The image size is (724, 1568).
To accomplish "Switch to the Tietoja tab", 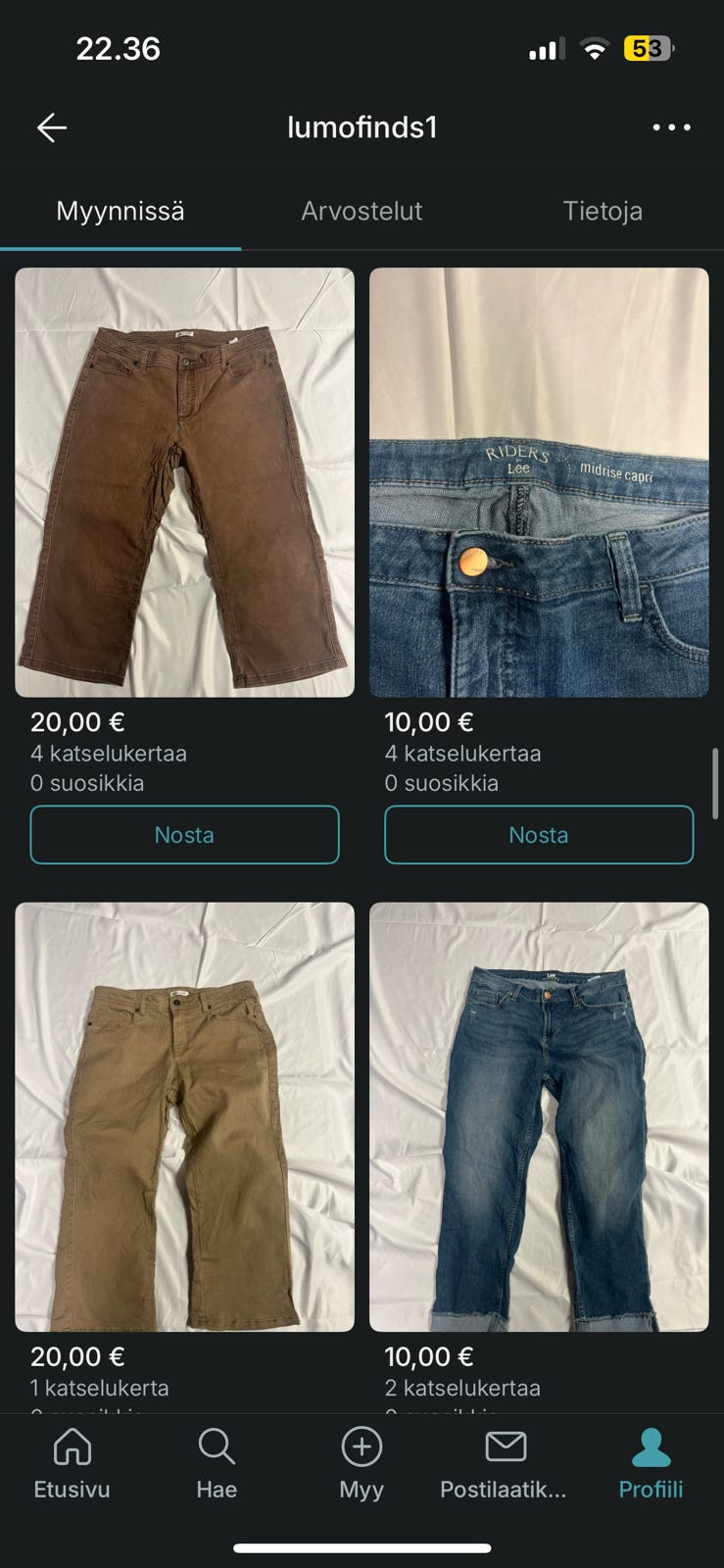I will click(x=603, y=211).
